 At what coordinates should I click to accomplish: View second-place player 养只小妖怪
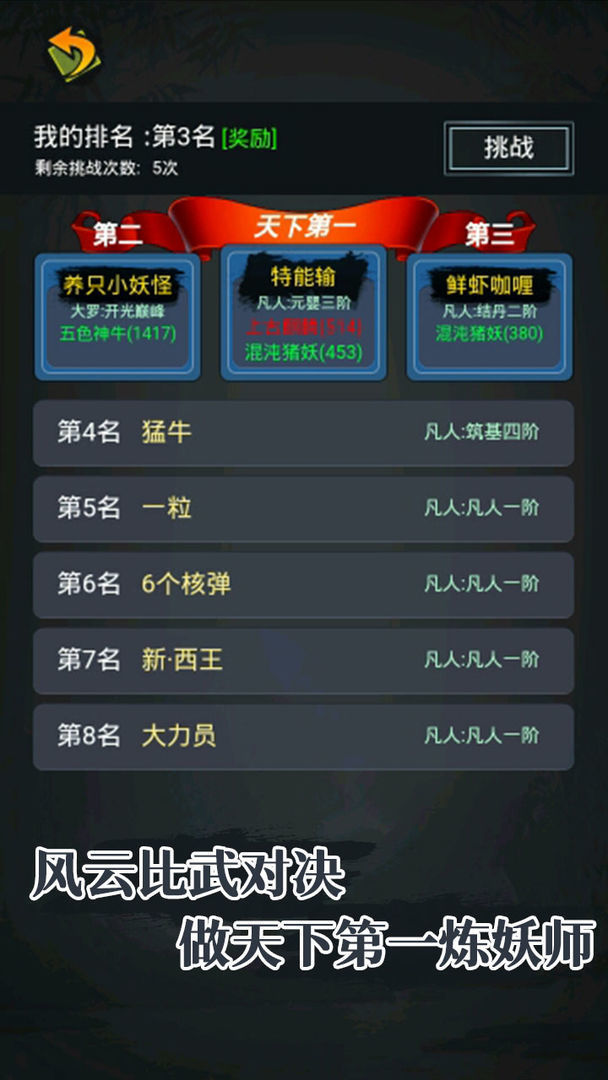point(118,316)
